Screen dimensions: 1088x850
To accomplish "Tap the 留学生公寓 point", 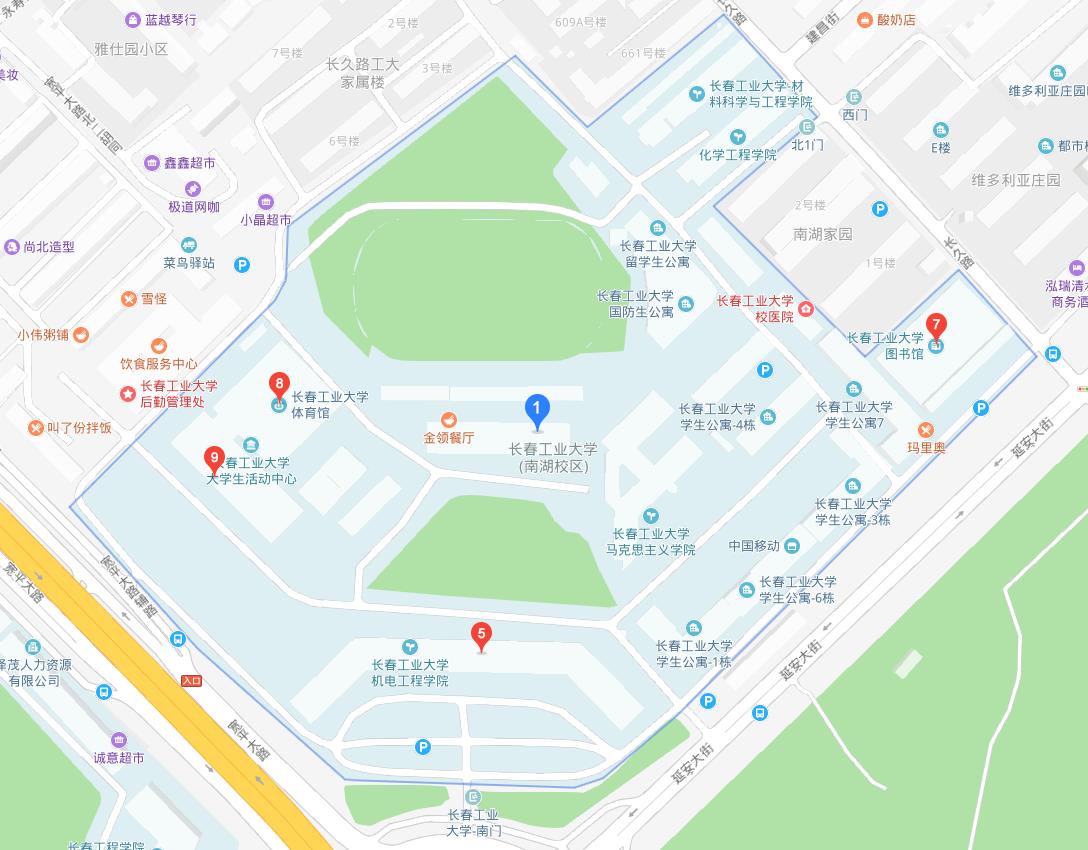I will click(657, 229).
